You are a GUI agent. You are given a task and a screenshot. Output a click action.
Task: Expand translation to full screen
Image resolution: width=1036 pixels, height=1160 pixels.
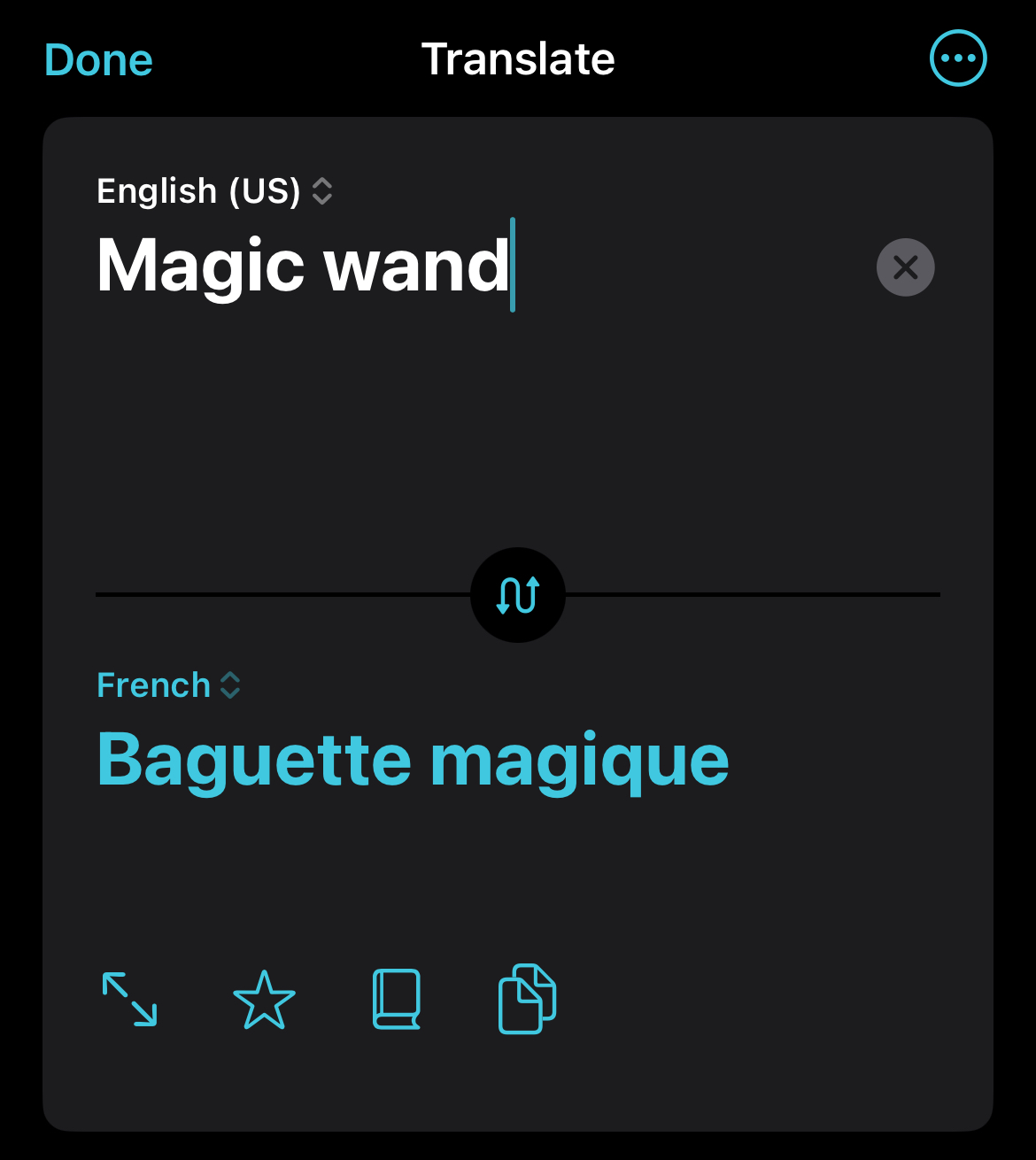coord(130,999)
